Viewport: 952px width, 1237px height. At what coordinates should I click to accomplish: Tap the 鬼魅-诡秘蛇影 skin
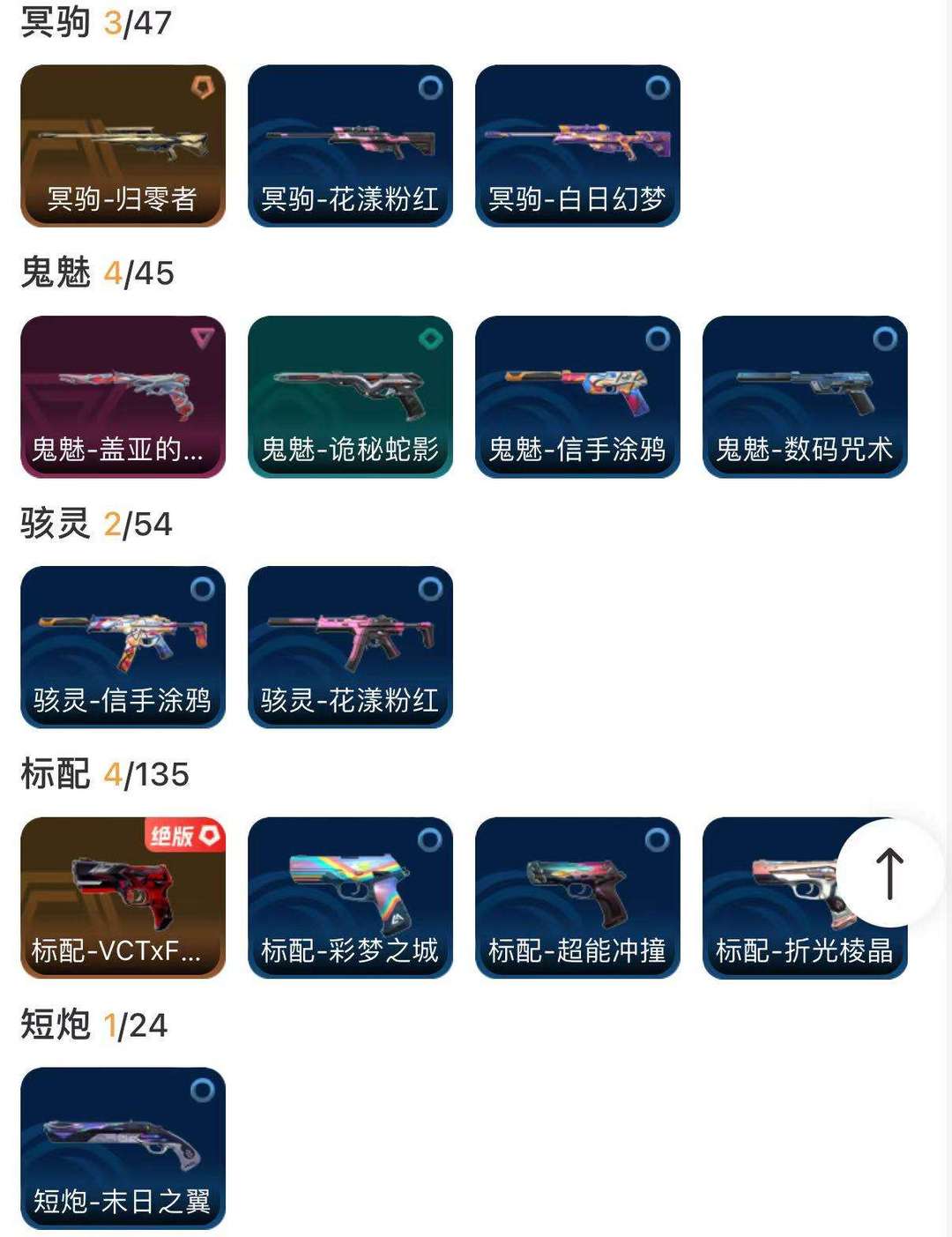click(350, 397)
